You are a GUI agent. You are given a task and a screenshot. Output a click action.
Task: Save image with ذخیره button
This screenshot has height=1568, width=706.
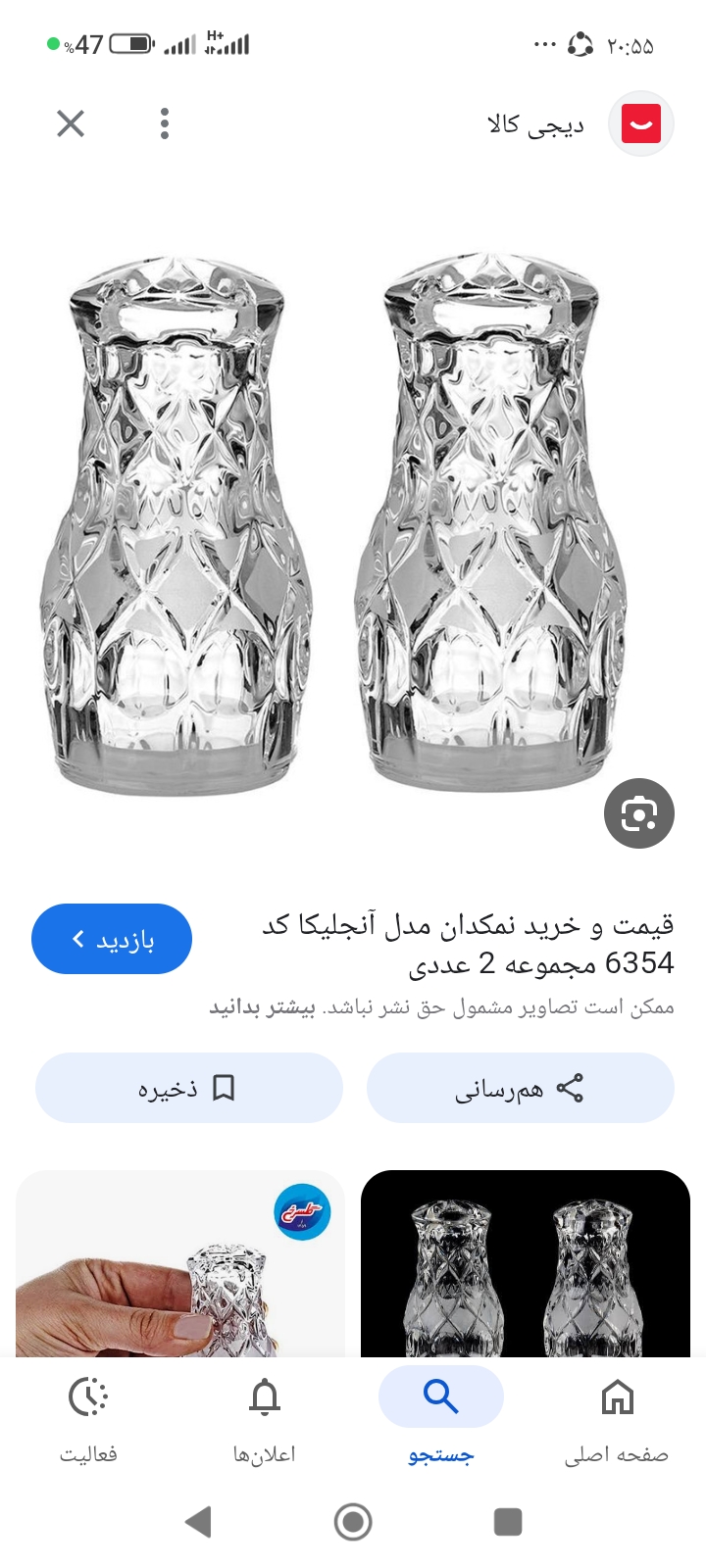pyautogui.click(x=188, y=1088)
